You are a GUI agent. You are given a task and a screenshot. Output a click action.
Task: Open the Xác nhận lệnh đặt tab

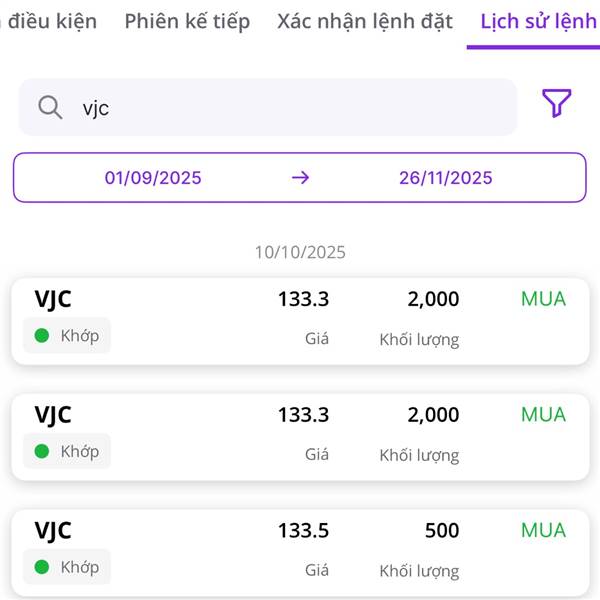coord(364,21)
